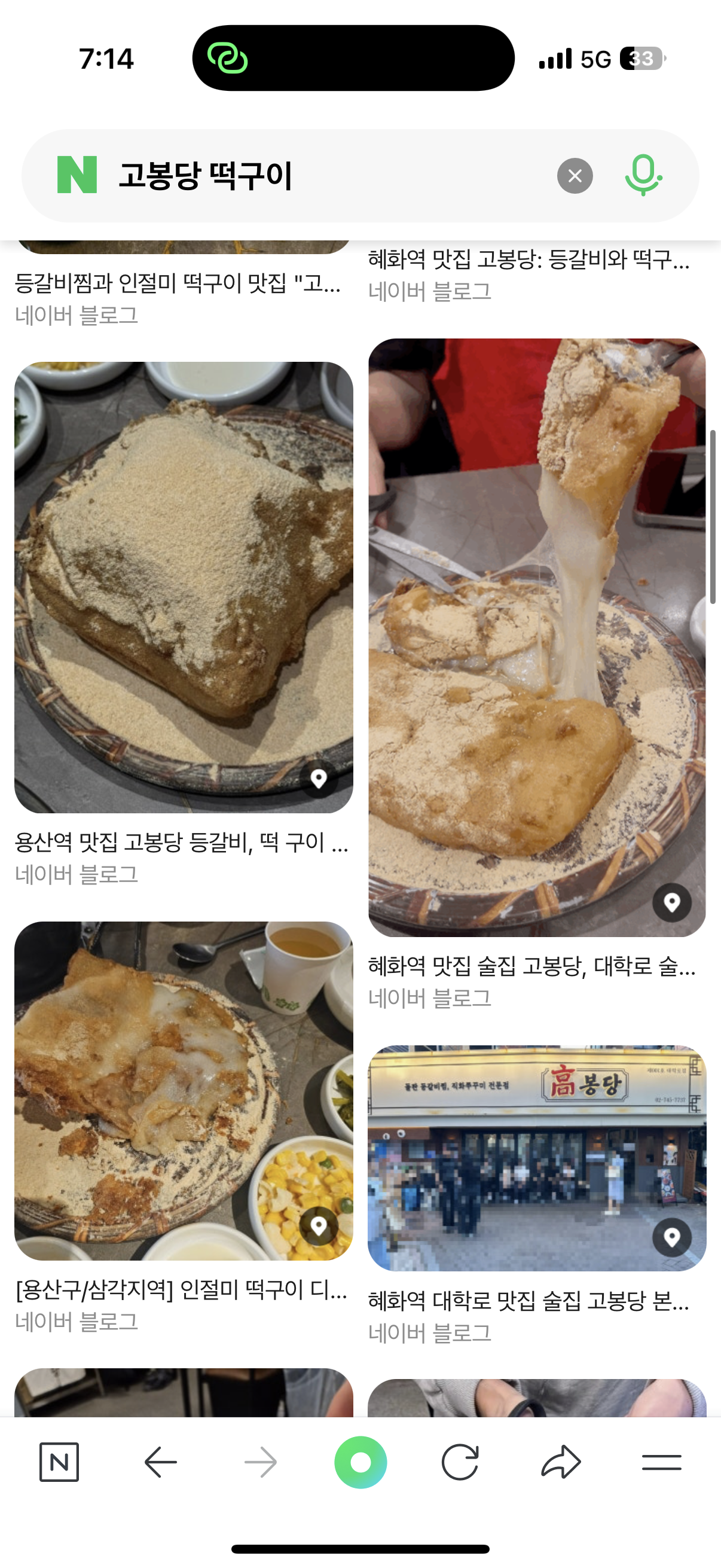Open the two-line browser menu
This screenshot has width=721, height=1568.
[x=661, y=1462]
